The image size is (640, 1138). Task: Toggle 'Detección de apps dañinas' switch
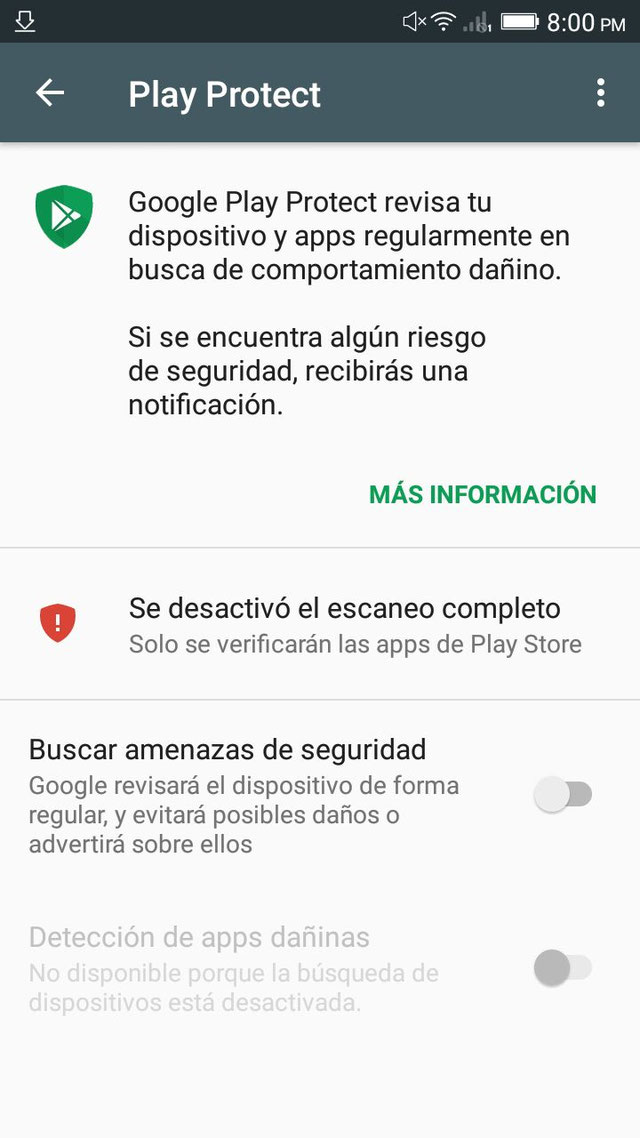click(x=563, y=968)
